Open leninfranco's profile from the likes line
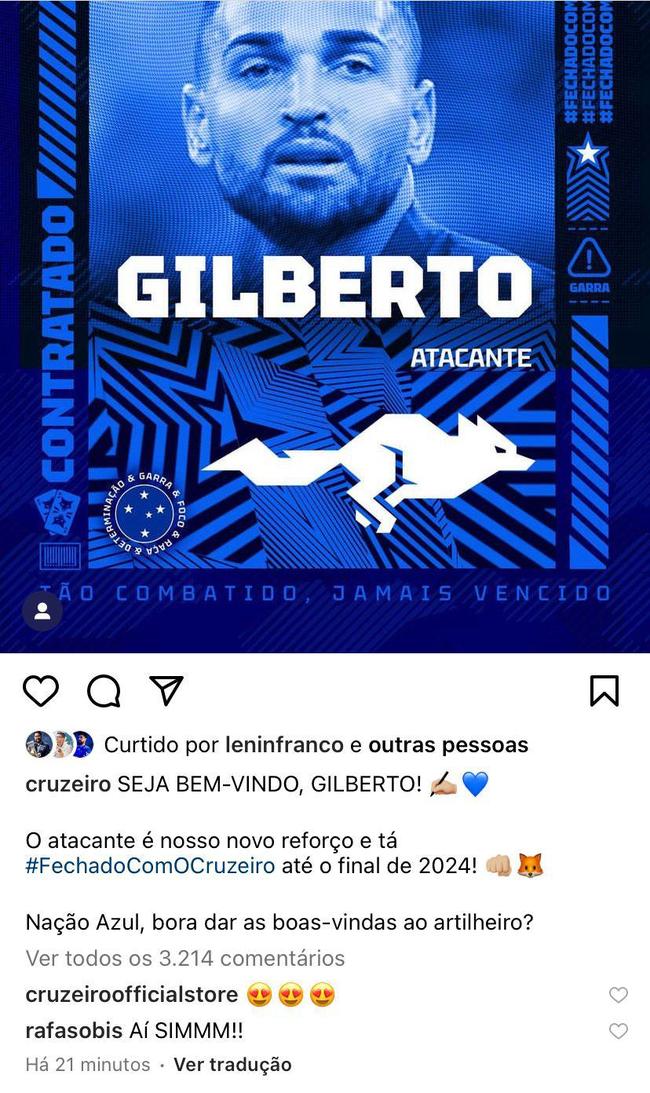 point(285,745)
